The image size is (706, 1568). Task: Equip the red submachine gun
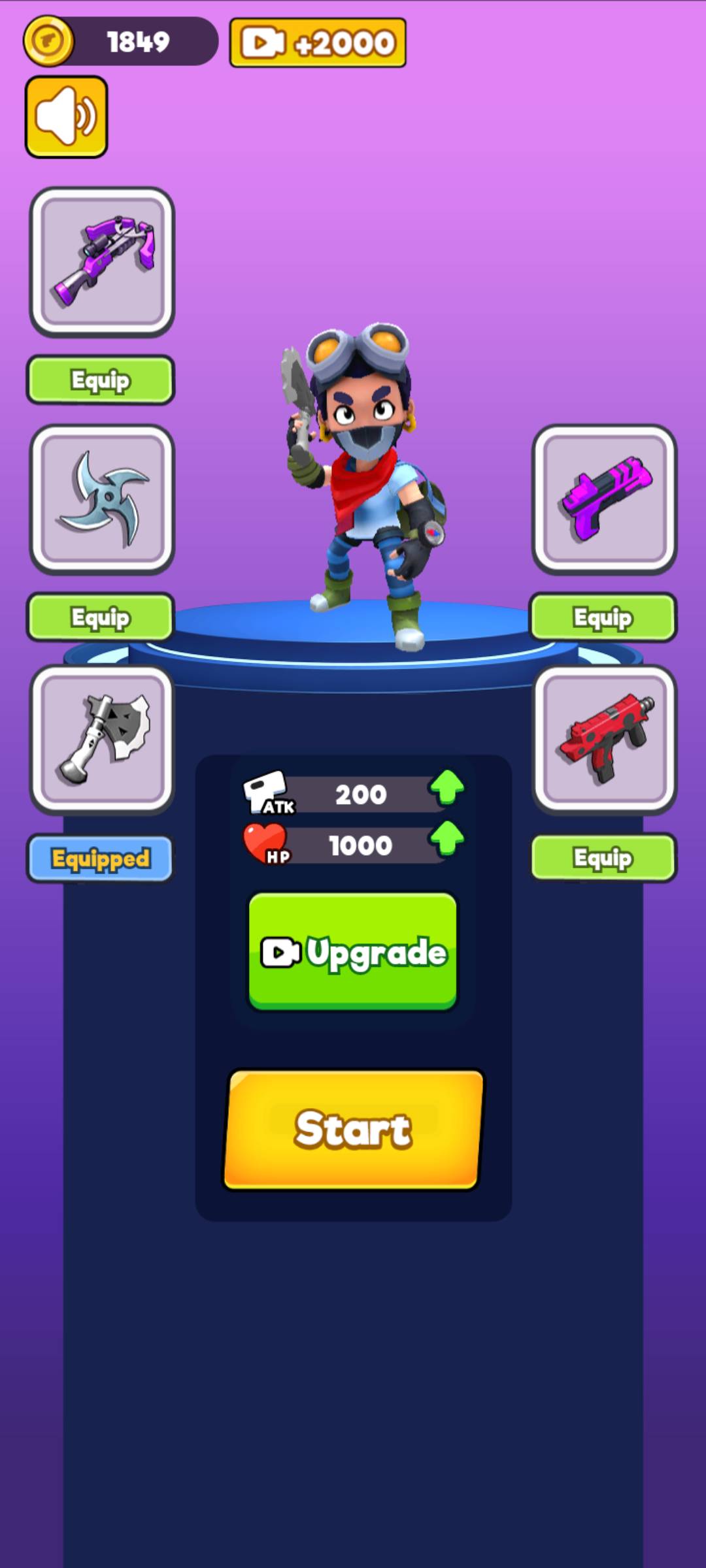pyautogui.click(x=603, y=857)
